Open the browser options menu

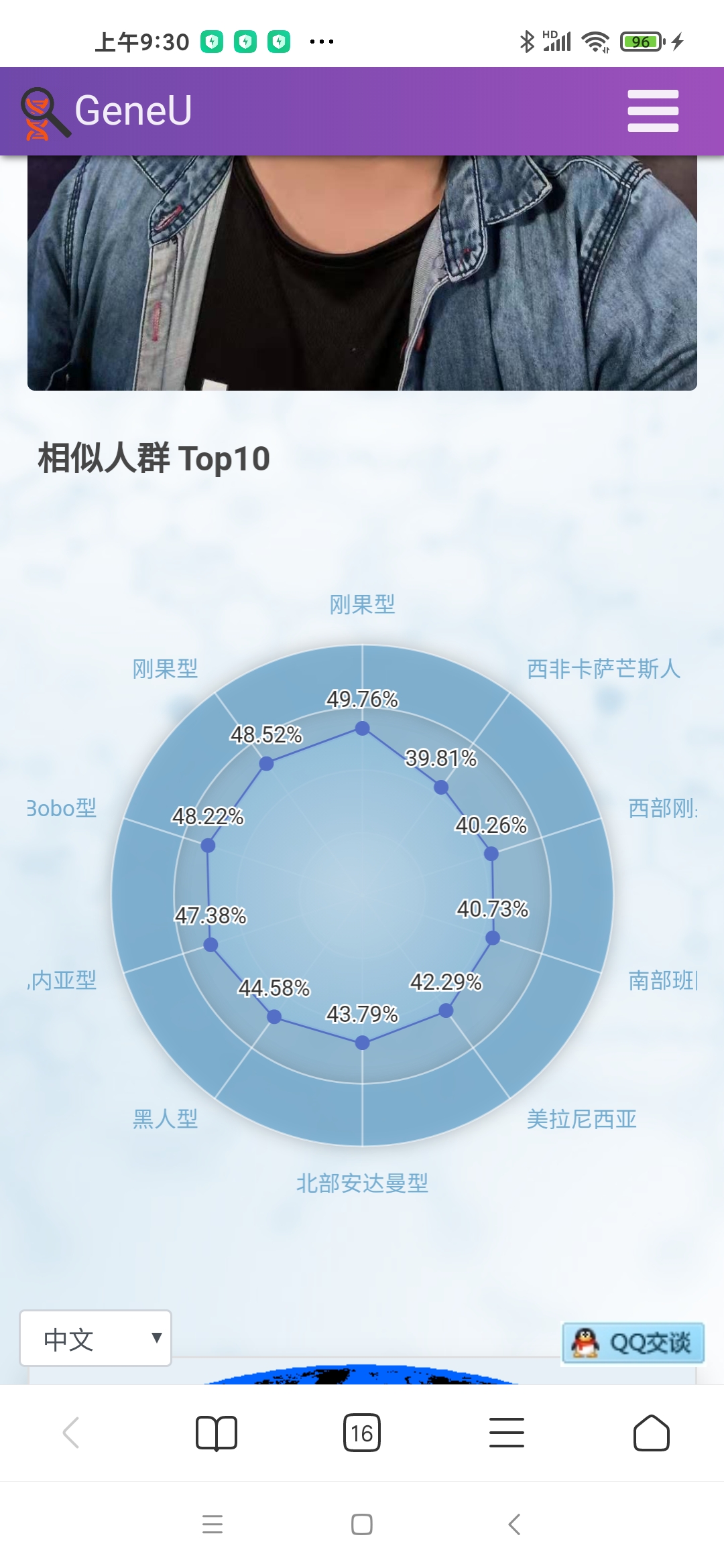tap(507, 1433)
